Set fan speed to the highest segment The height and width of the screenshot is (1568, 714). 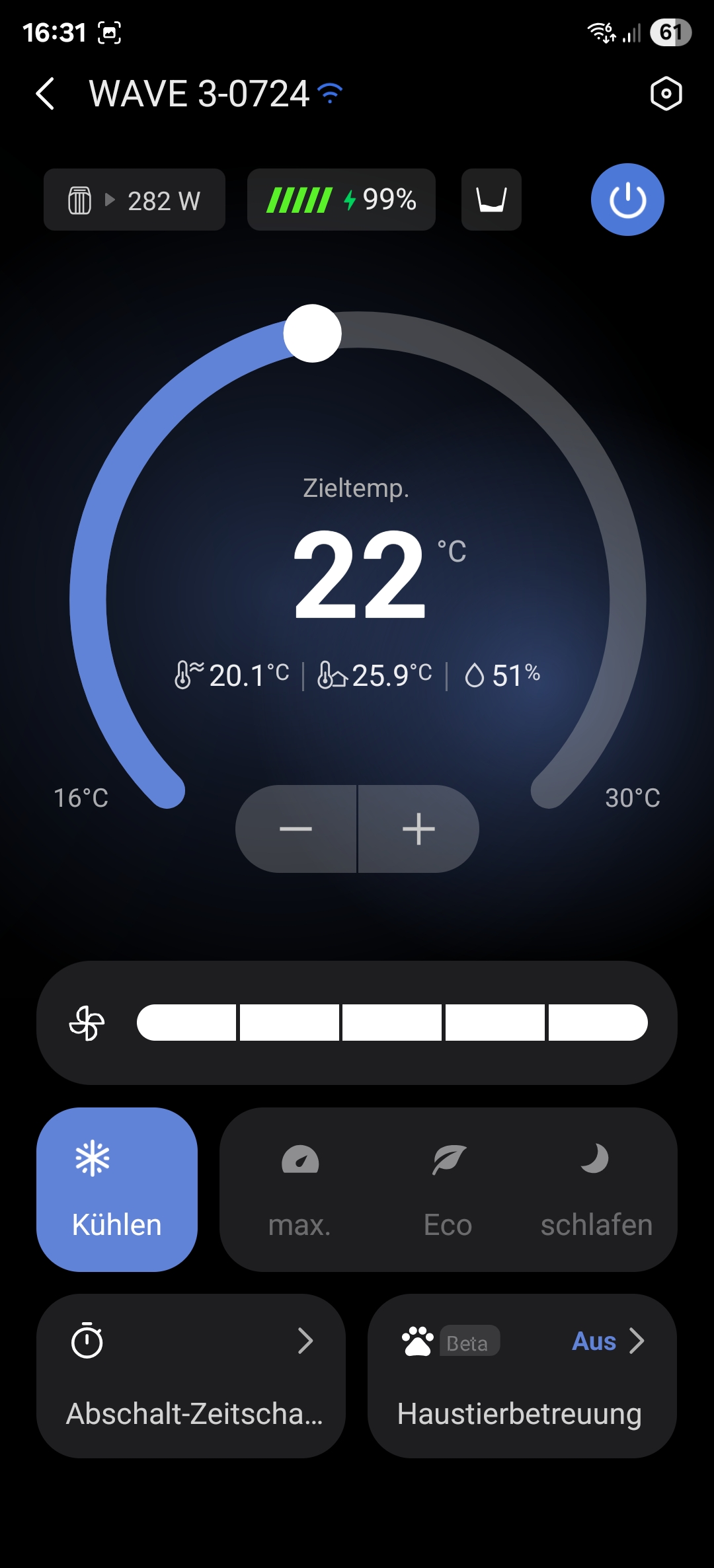pos(598,1022)
